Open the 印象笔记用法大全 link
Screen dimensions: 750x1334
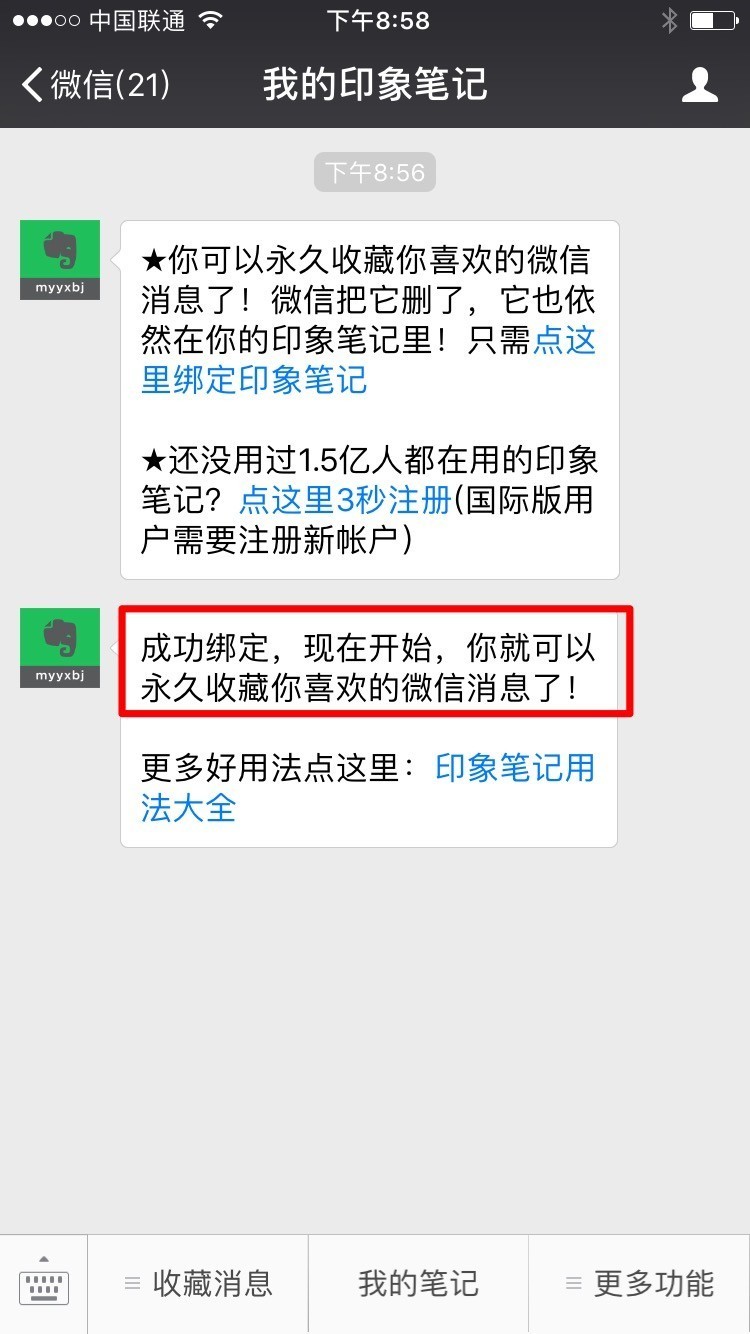pos(515,768)
